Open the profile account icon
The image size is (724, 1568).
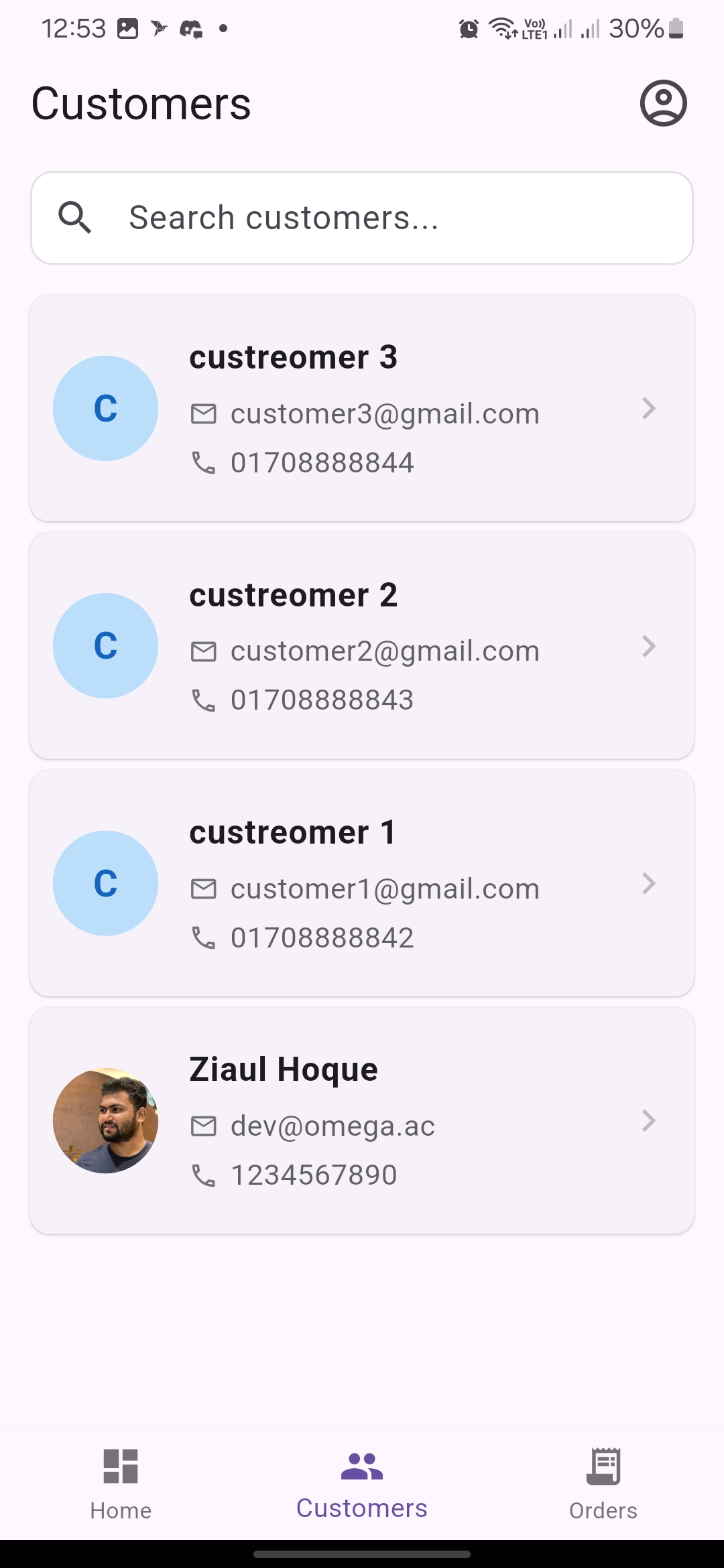point(663,103)
